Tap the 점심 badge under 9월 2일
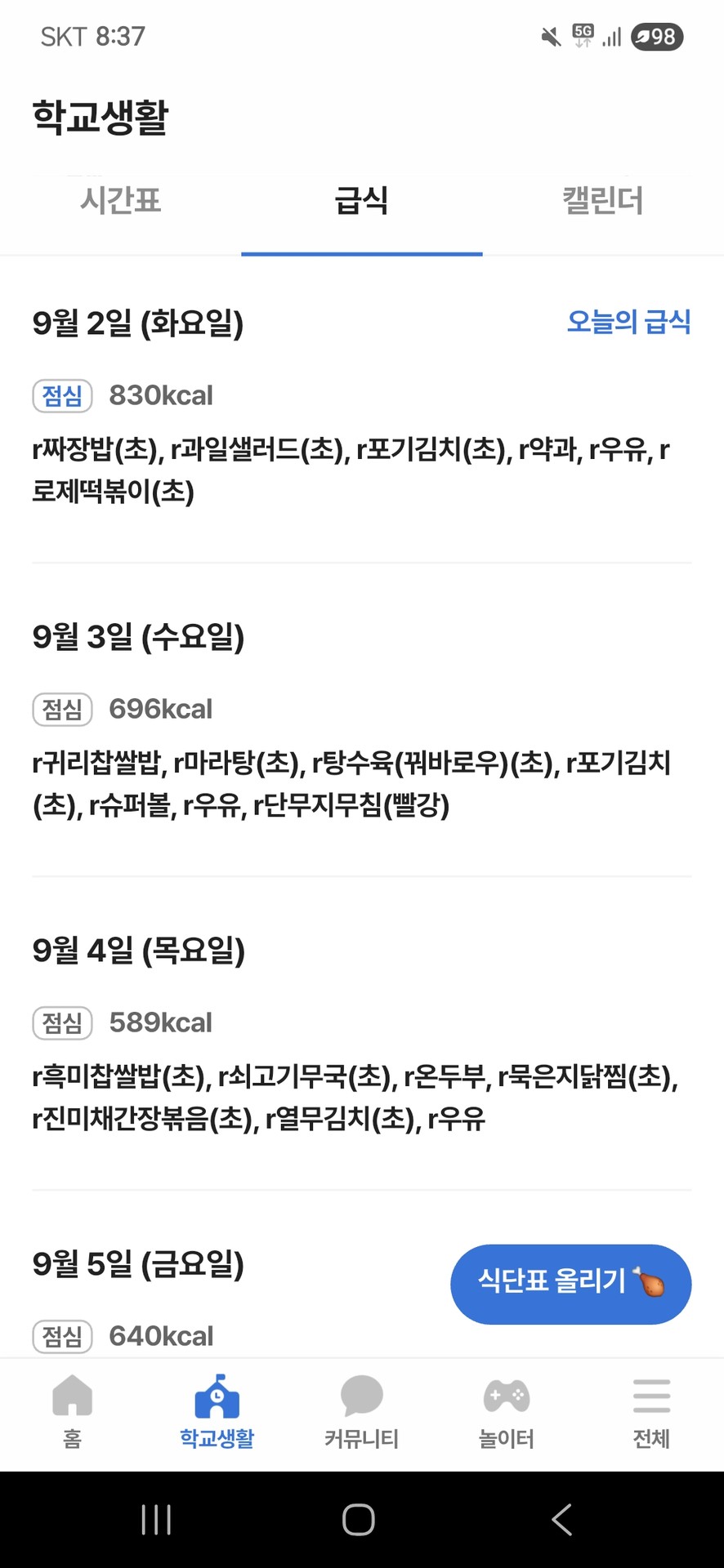Image resolution: width=724 pixels, height=1568 pixels. [x=62, y=396]
